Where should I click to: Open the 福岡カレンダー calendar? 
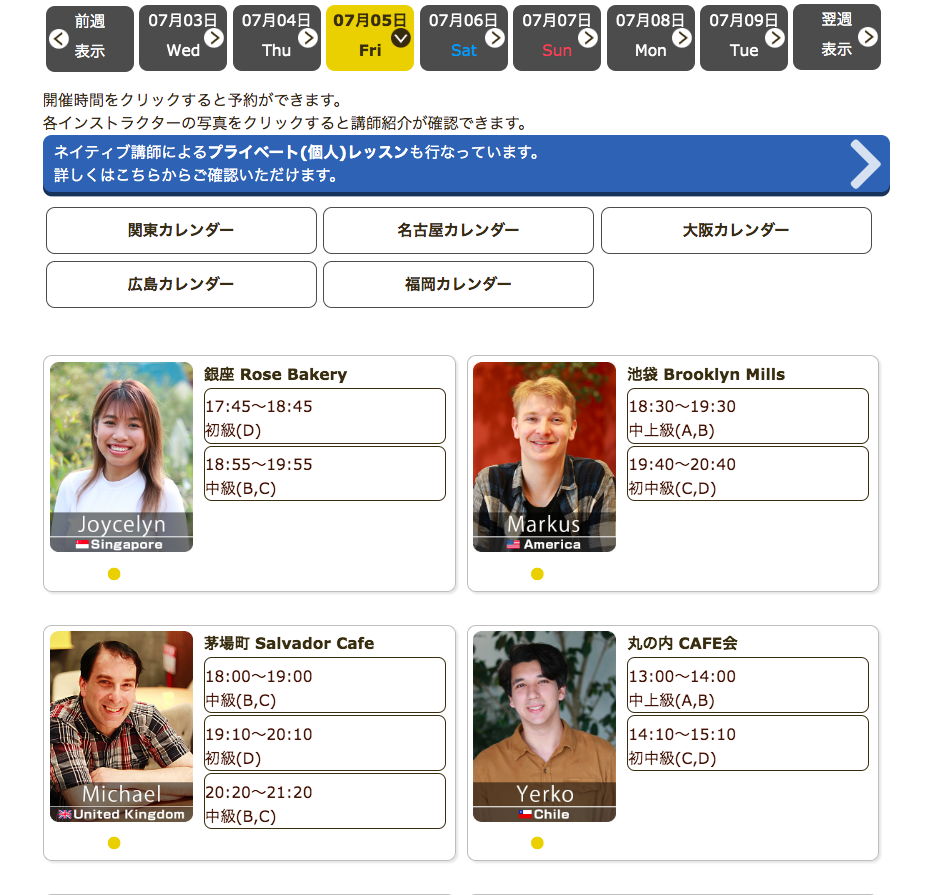pyautogui.click(x=458, y=284)
